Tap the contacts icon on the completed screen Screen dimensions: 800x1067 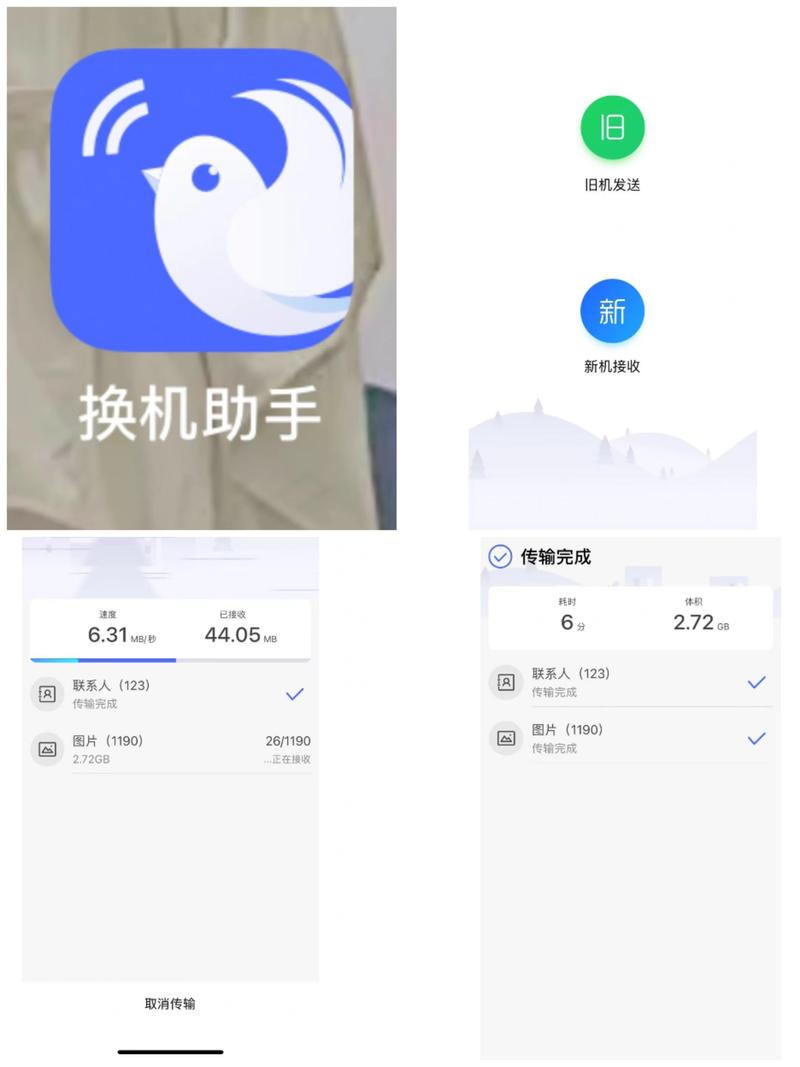click(x=507, y=682)
